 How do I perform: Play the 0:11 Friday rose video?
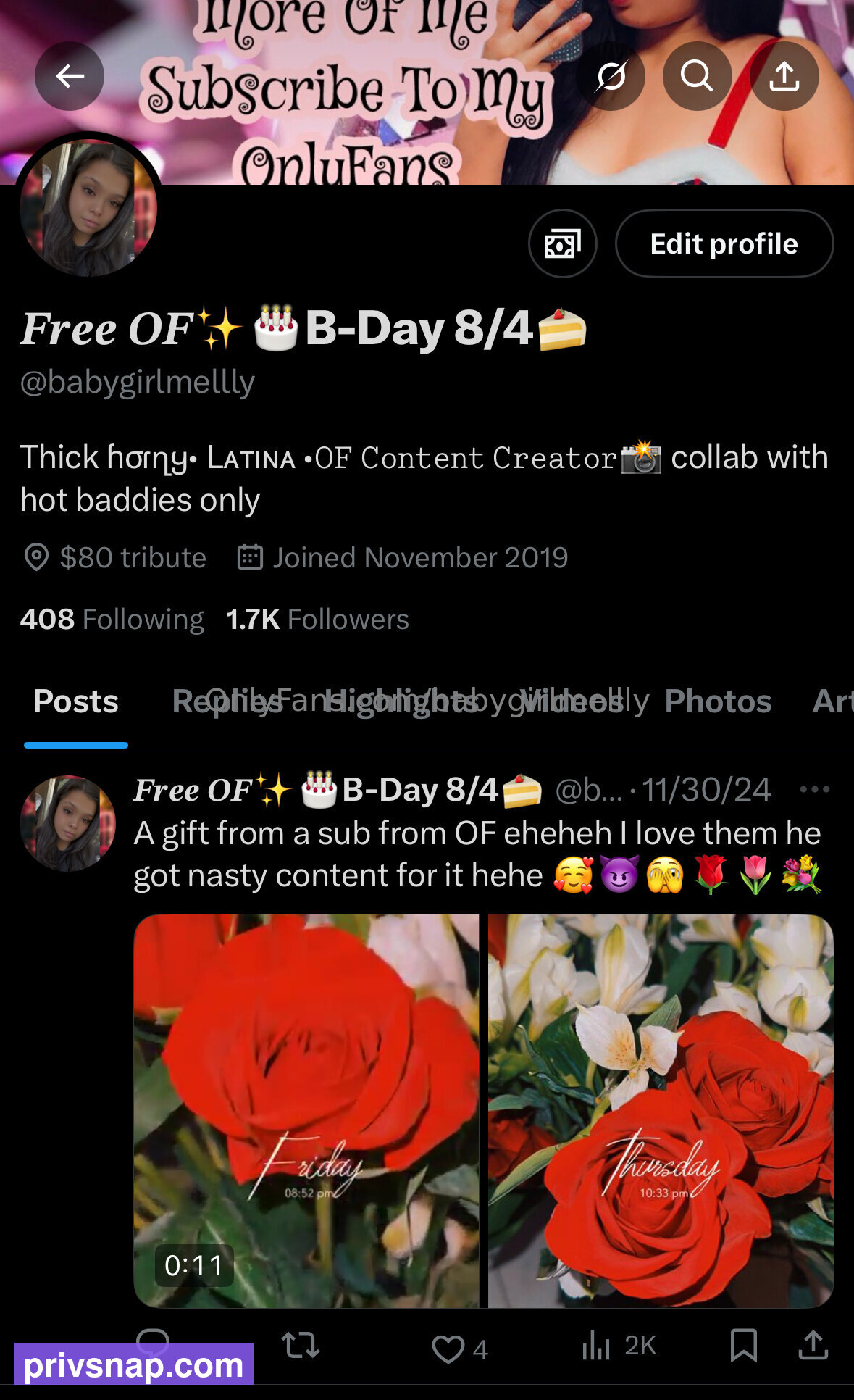click(x=306, y=1111)
